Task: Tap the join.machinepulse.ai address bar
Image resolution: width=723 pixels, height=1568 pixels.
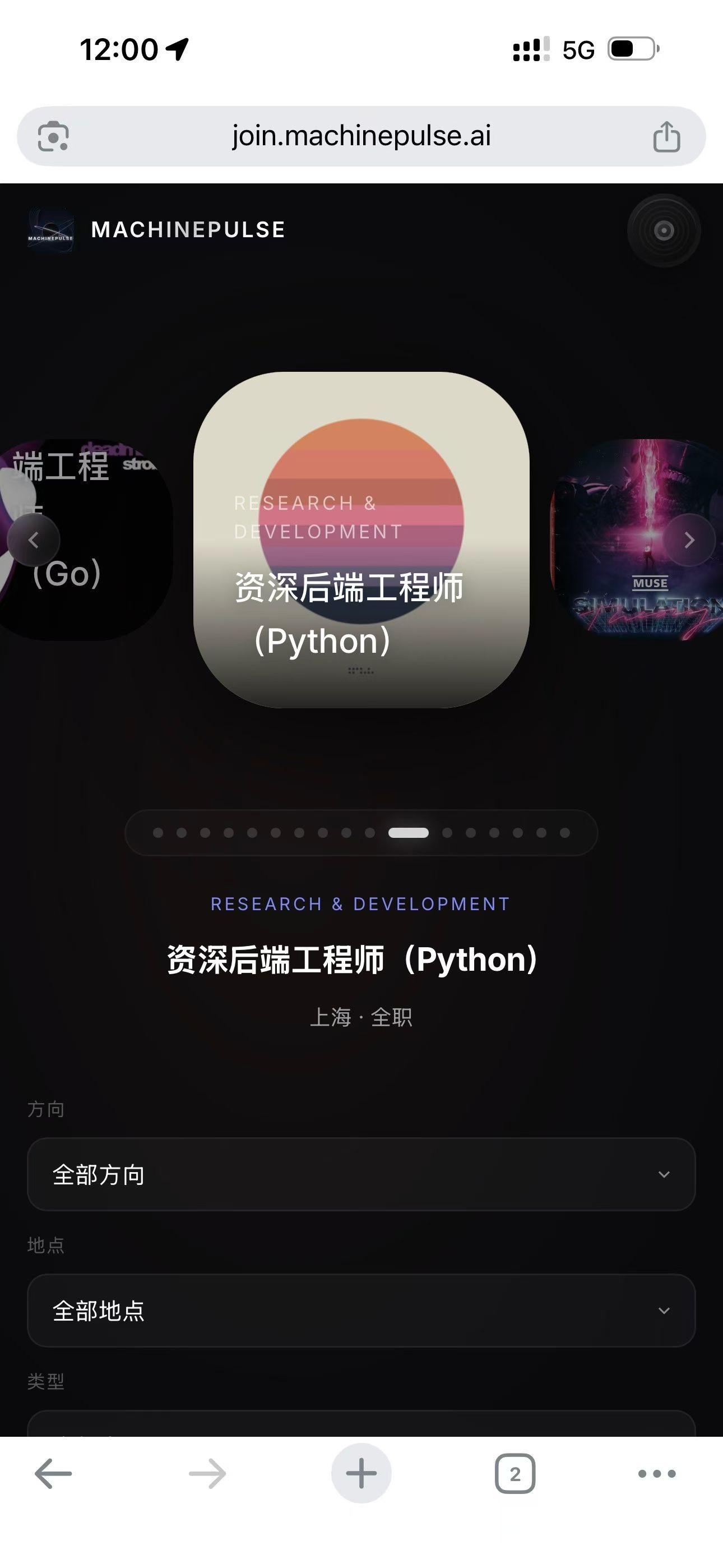Action: tap(361, 136)
